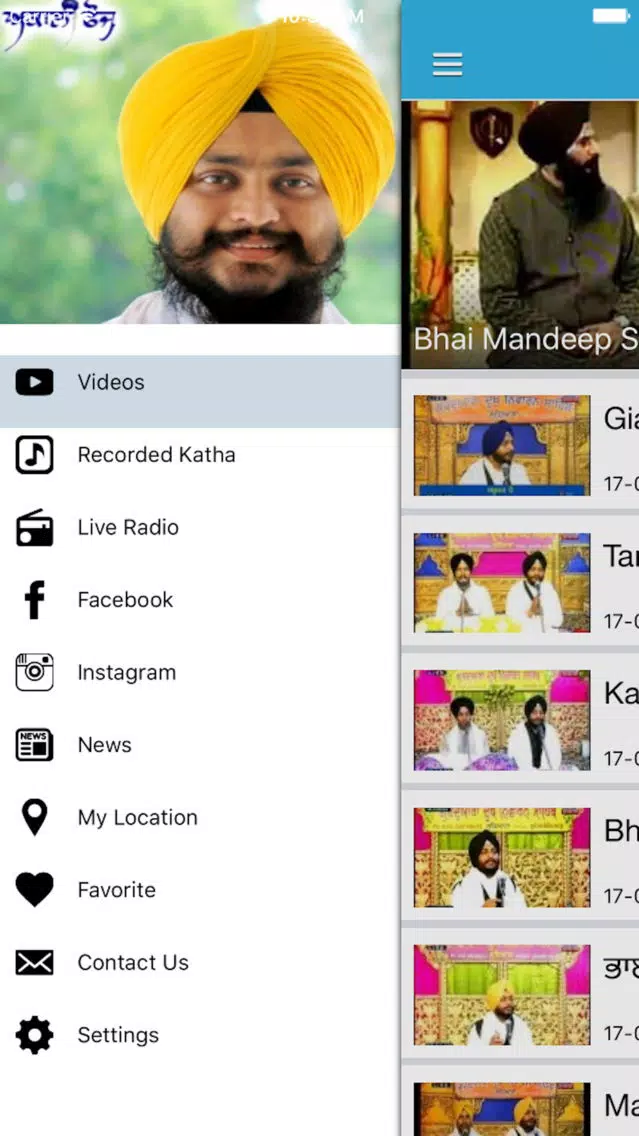Select Videos in the drawer
Viewport: 639px width, 1136px height.
(200, 383)
